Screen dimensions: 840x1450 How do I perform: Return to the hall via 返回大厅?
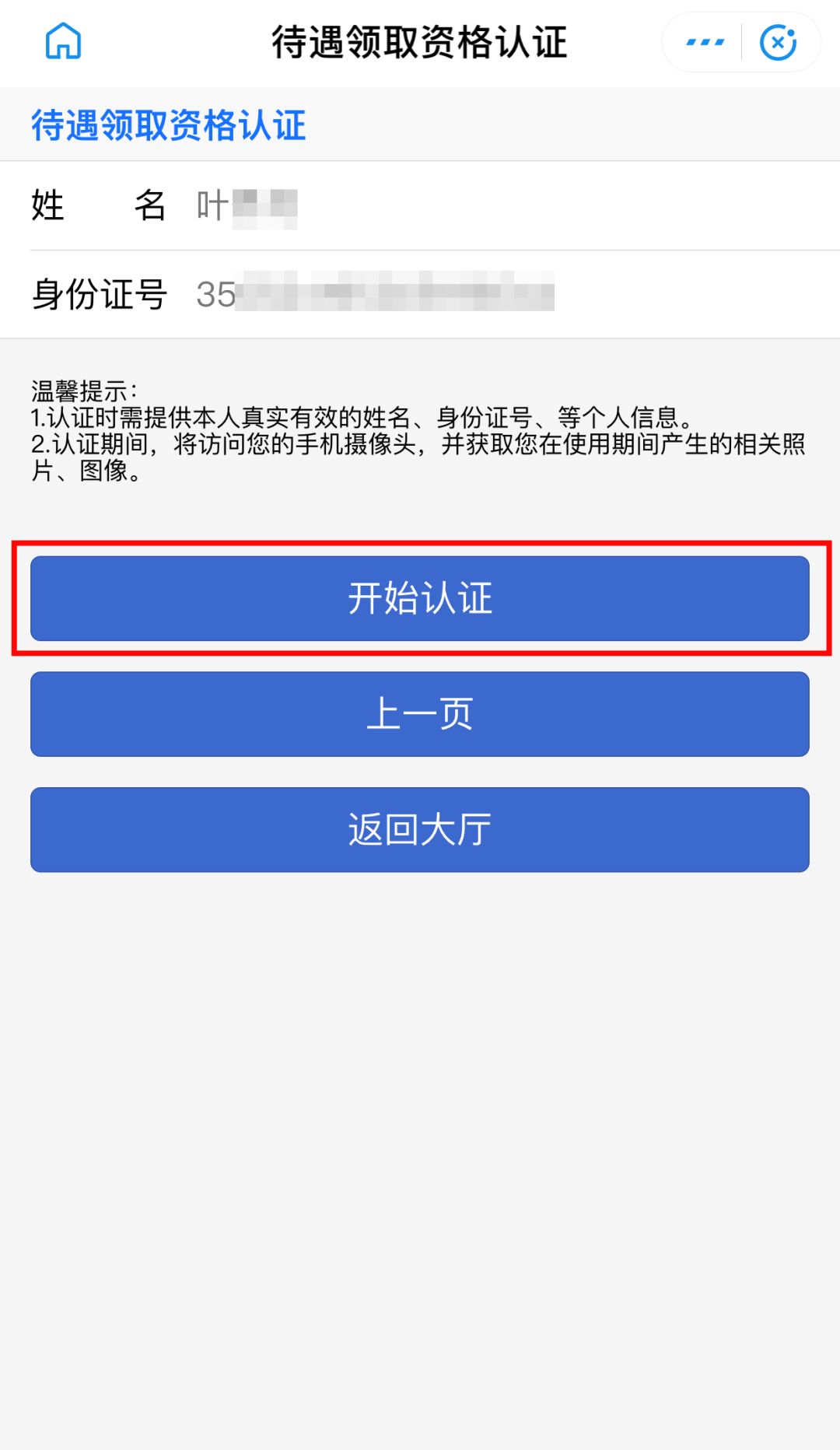click(420, 829)
